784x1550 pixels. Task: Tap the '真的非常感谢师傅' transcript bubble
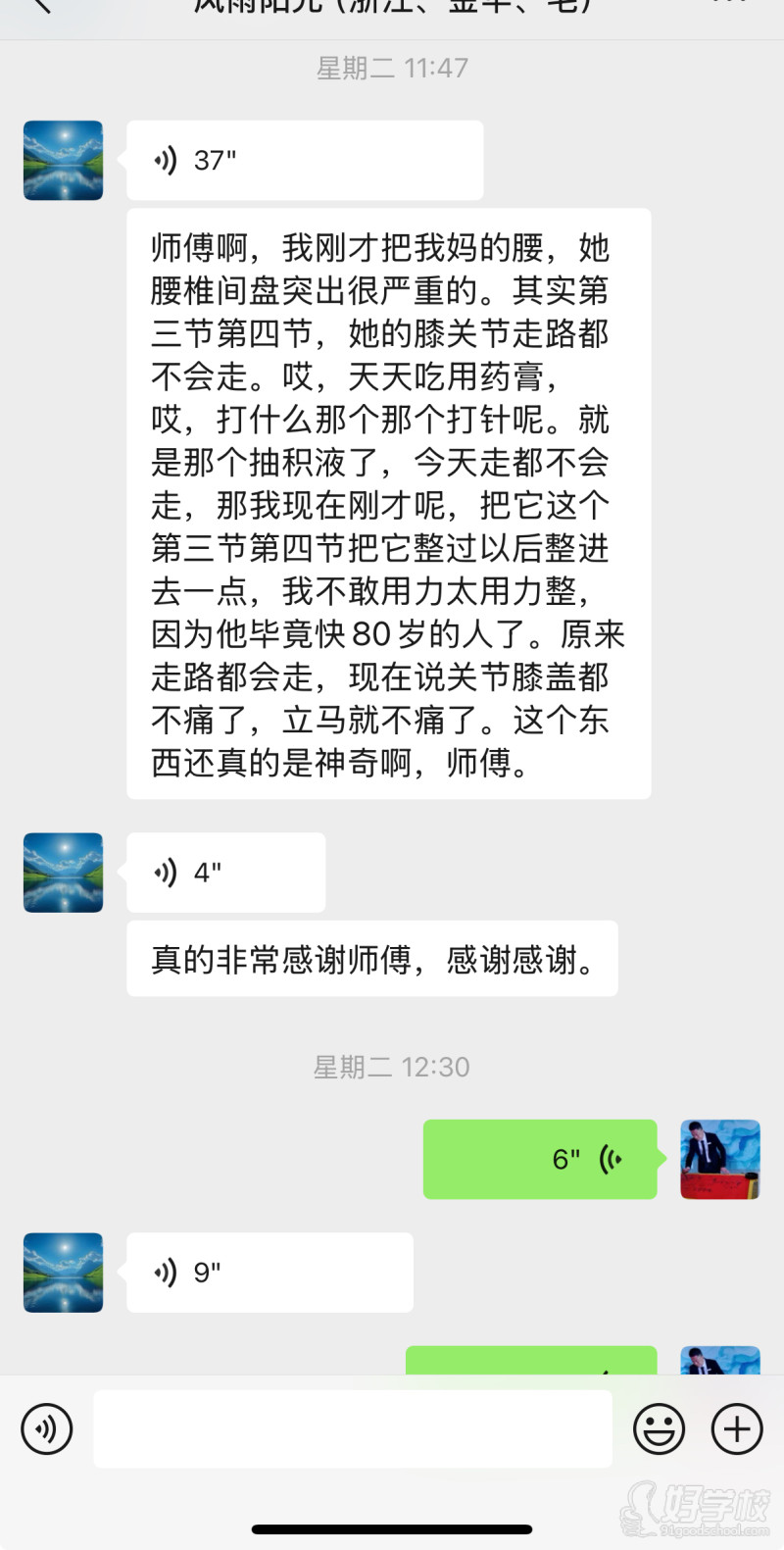click(x=372, y=958)
